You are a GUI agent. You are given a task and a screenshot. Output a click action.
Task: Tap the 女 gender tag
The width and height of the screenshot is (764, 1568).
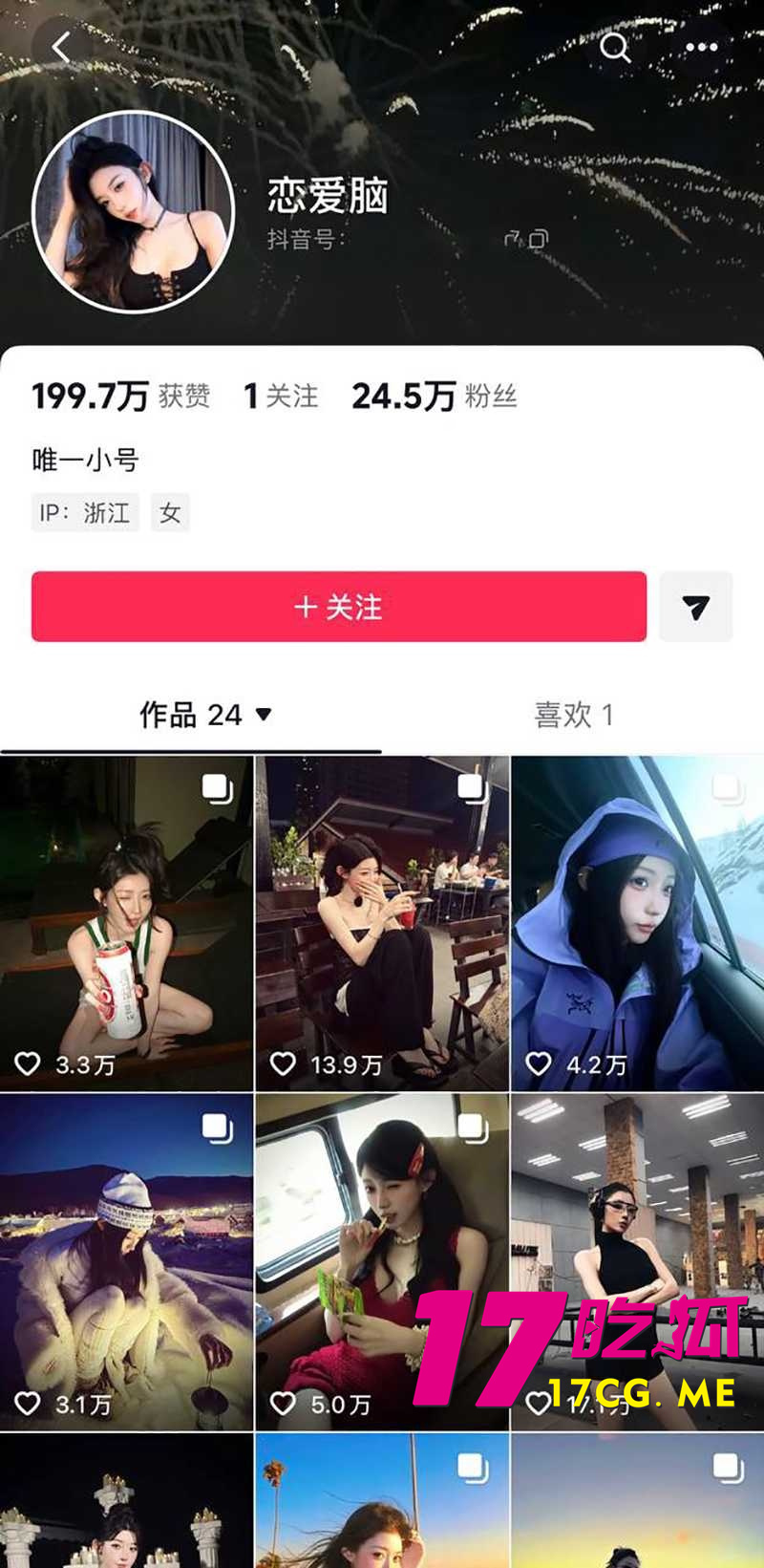[x=170, y=513]
